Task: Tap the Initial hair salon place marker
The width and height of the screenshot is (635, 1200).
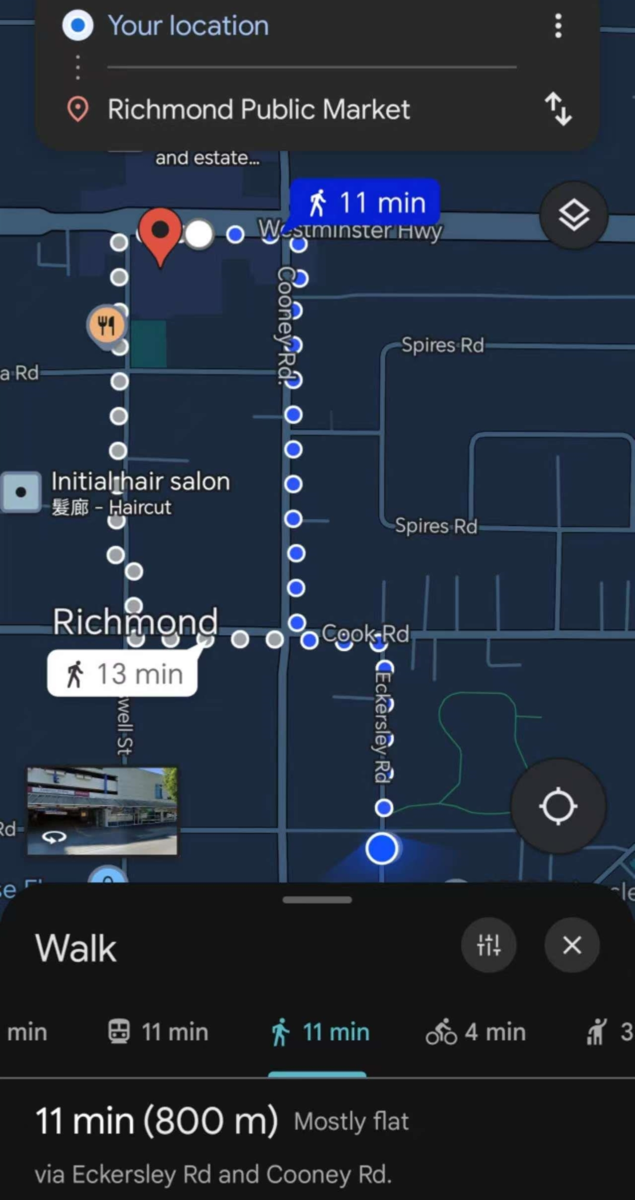Action: tap(21, 493)
